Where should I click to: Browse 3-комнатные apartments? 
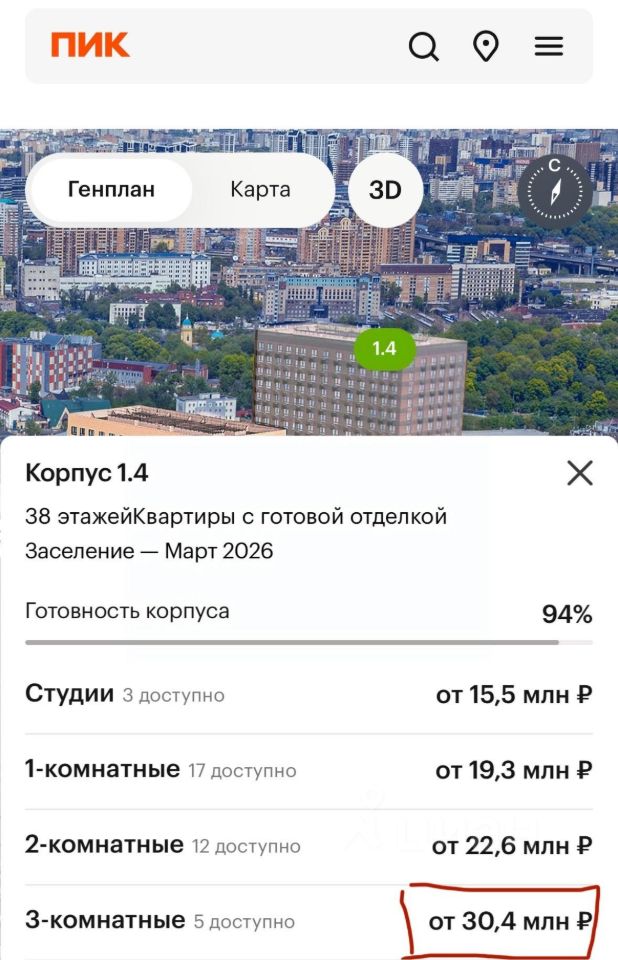point(308,920)
